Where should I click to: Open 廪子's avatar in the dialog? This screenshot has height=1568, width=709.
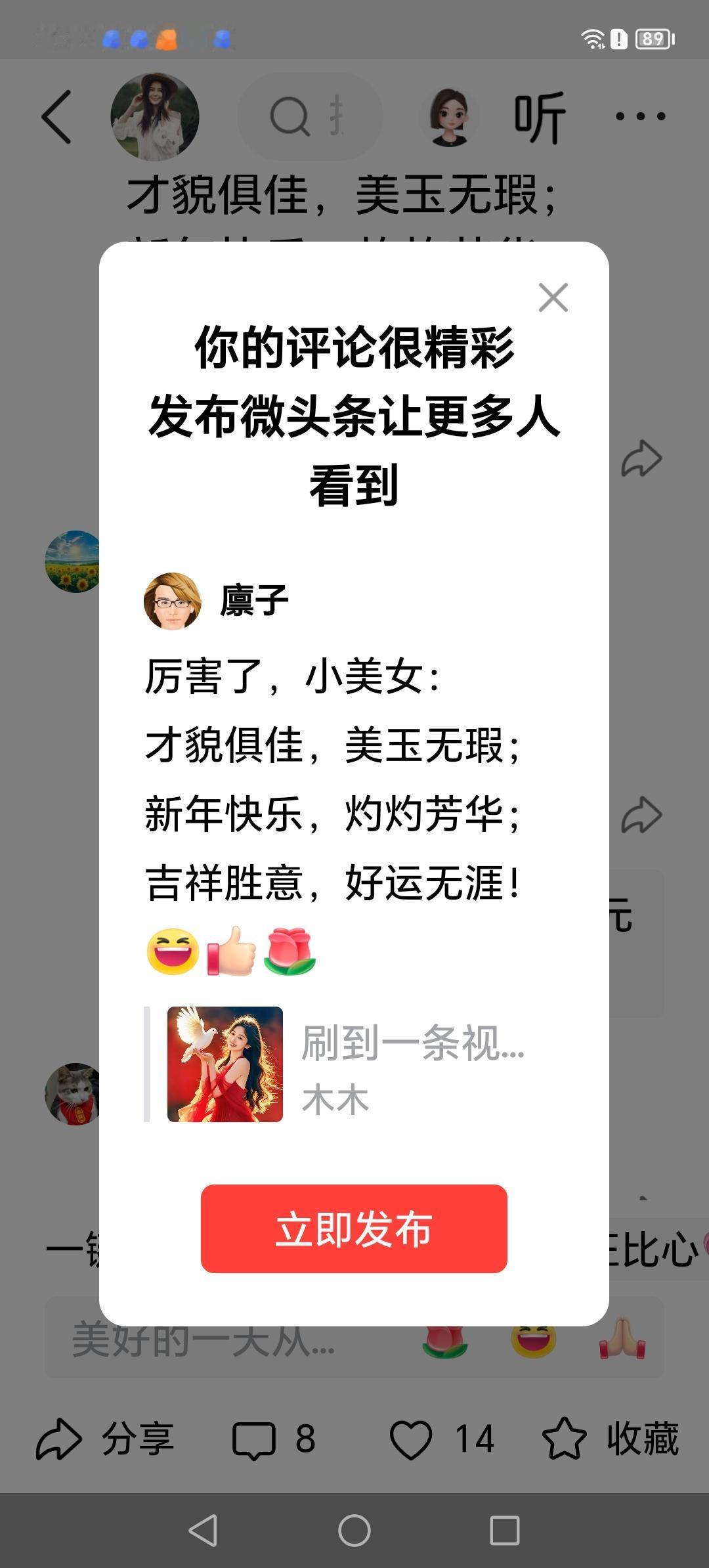coord(174,601)
